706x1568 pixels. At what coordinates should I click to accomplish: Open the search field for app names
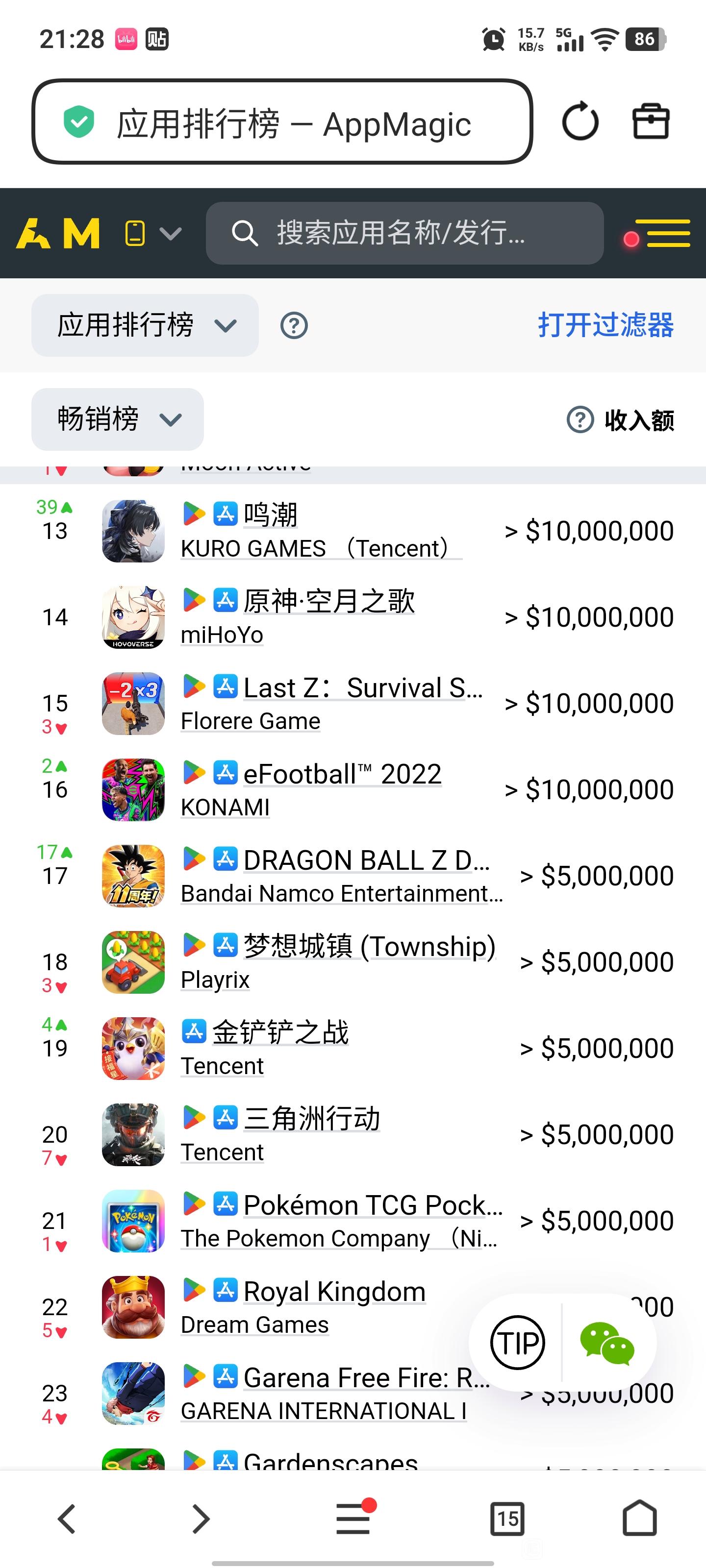(404, 233)
